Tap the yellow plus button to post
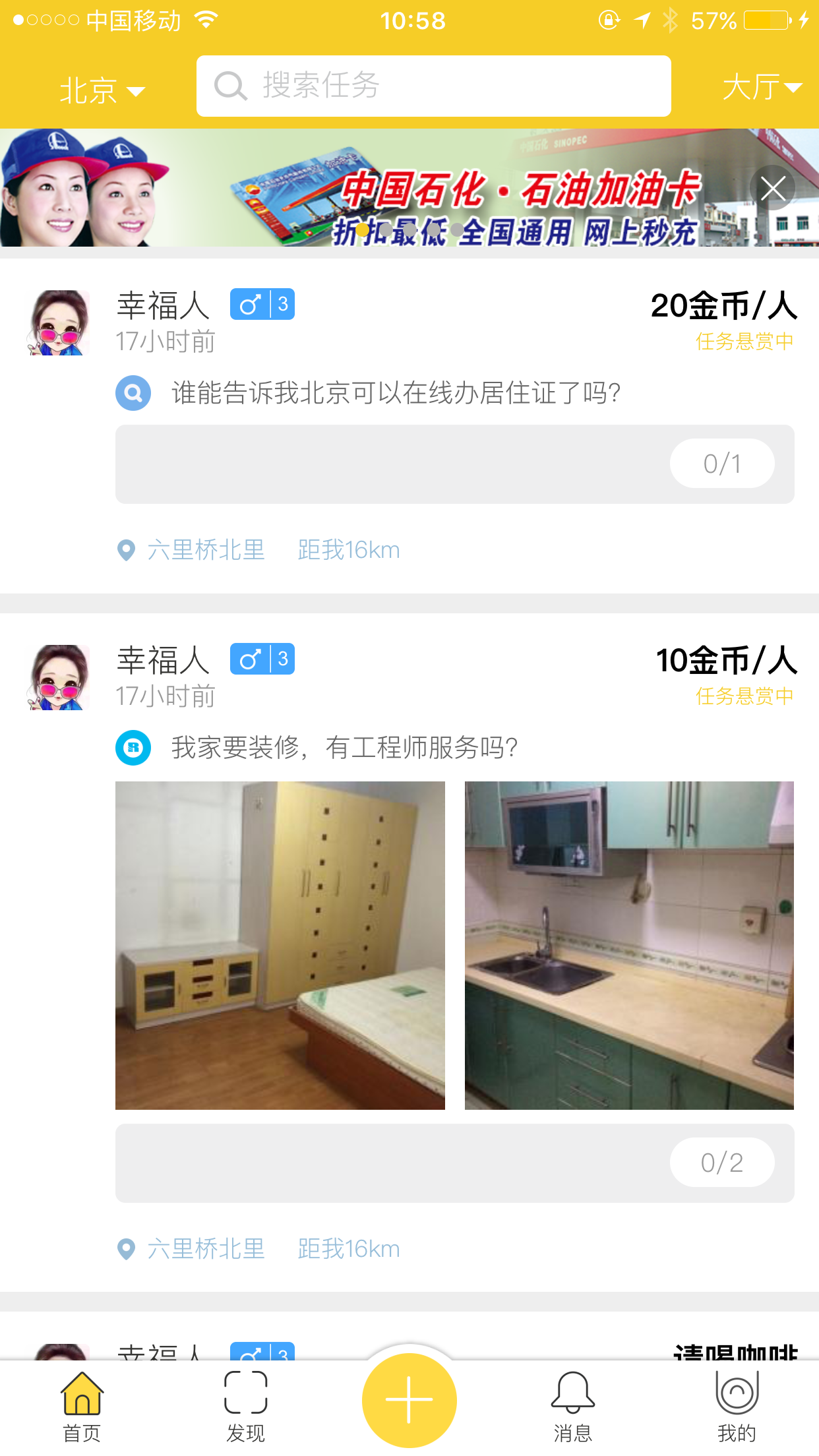Image resolution: width=819 pixels, height=1456 pixels. coord(409,1399)
